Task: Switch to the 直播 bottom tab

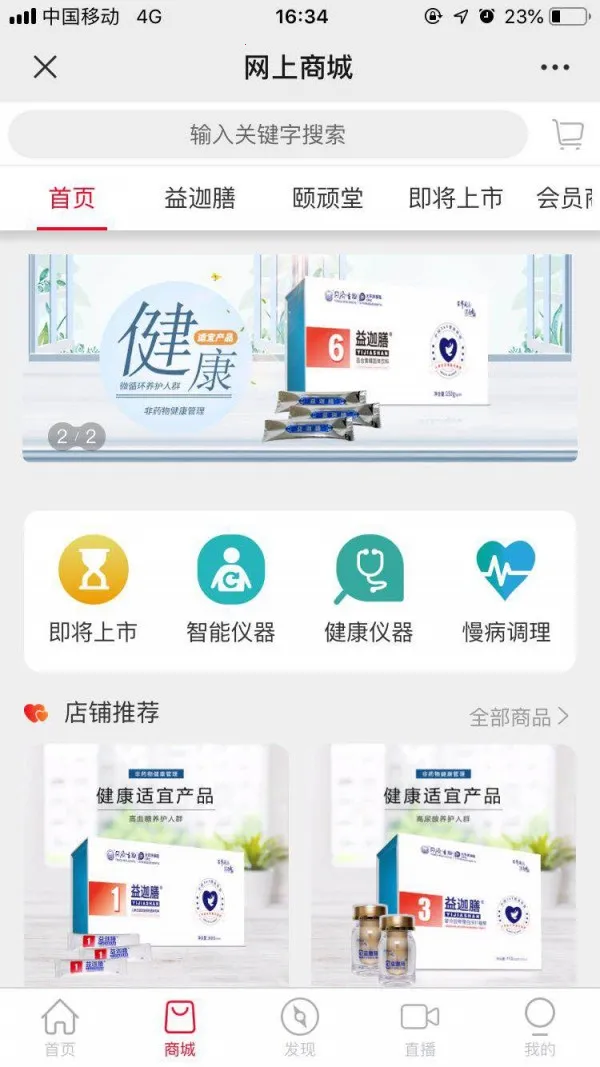Action: (420, 1028)
